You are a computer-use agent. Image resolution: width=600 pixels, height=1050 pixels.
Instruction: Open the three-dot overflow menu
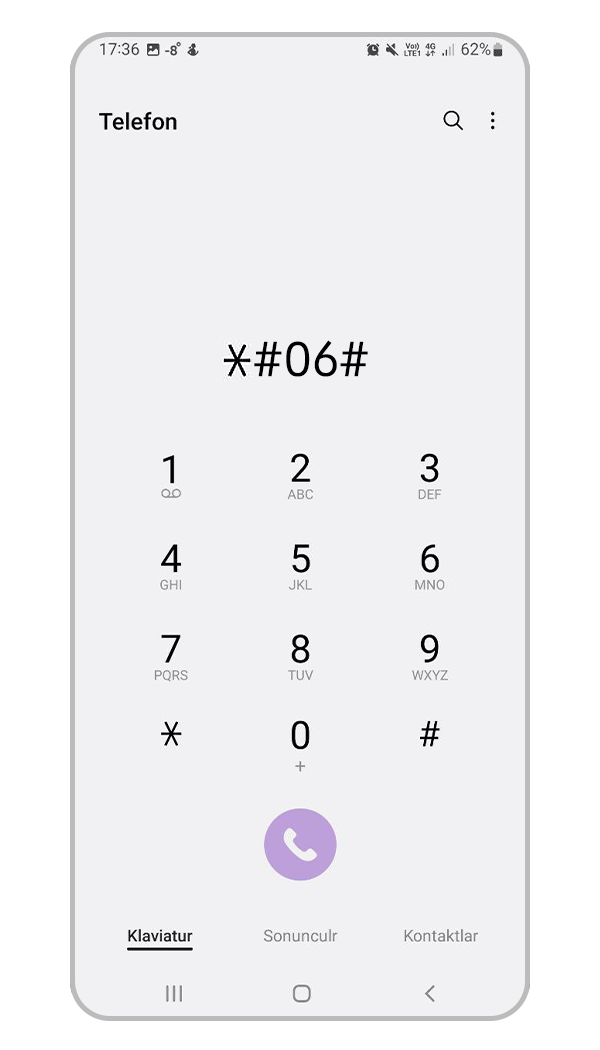(x=492, y=121)
